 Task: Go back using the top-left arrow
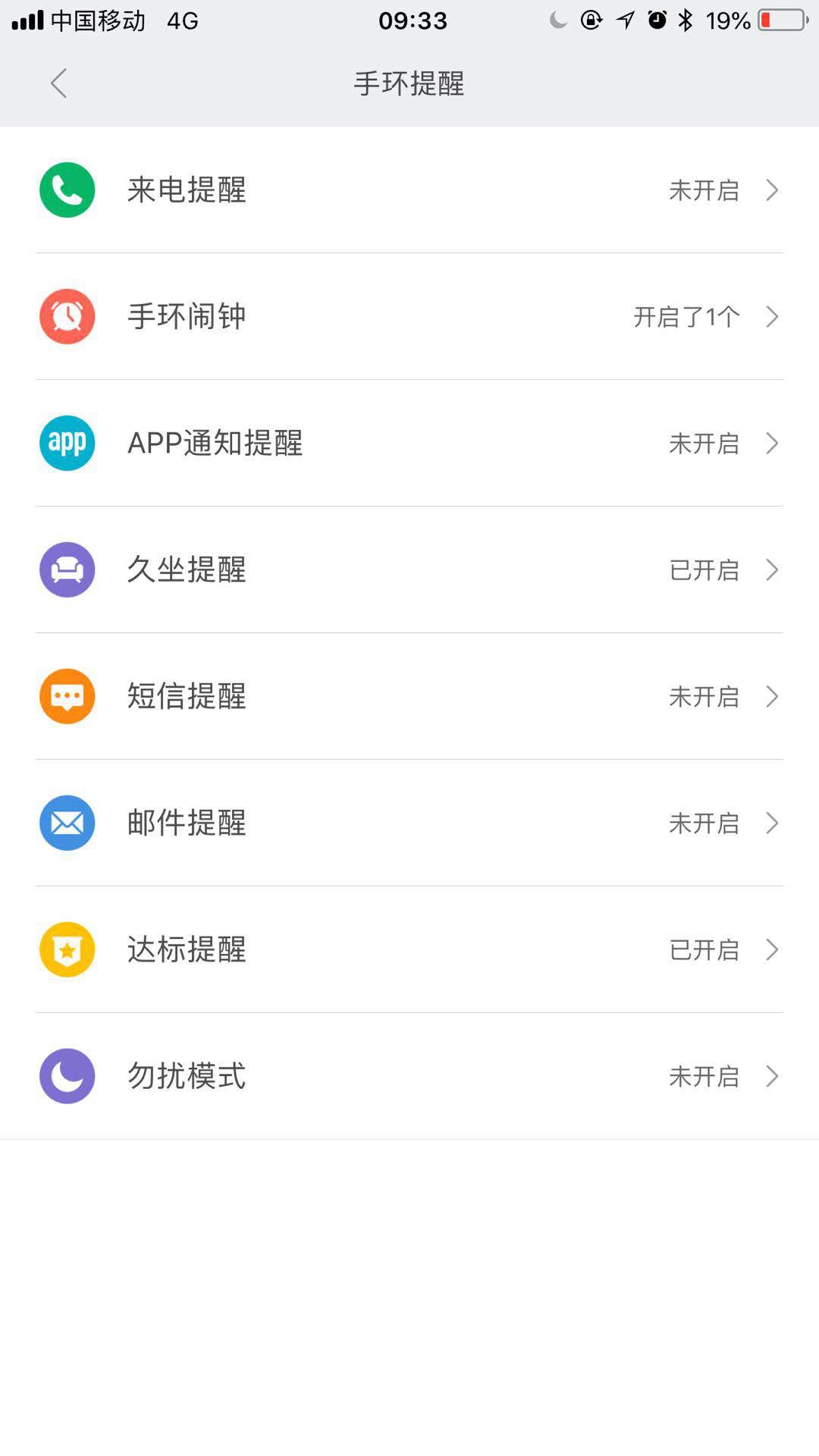click(58, 83)
